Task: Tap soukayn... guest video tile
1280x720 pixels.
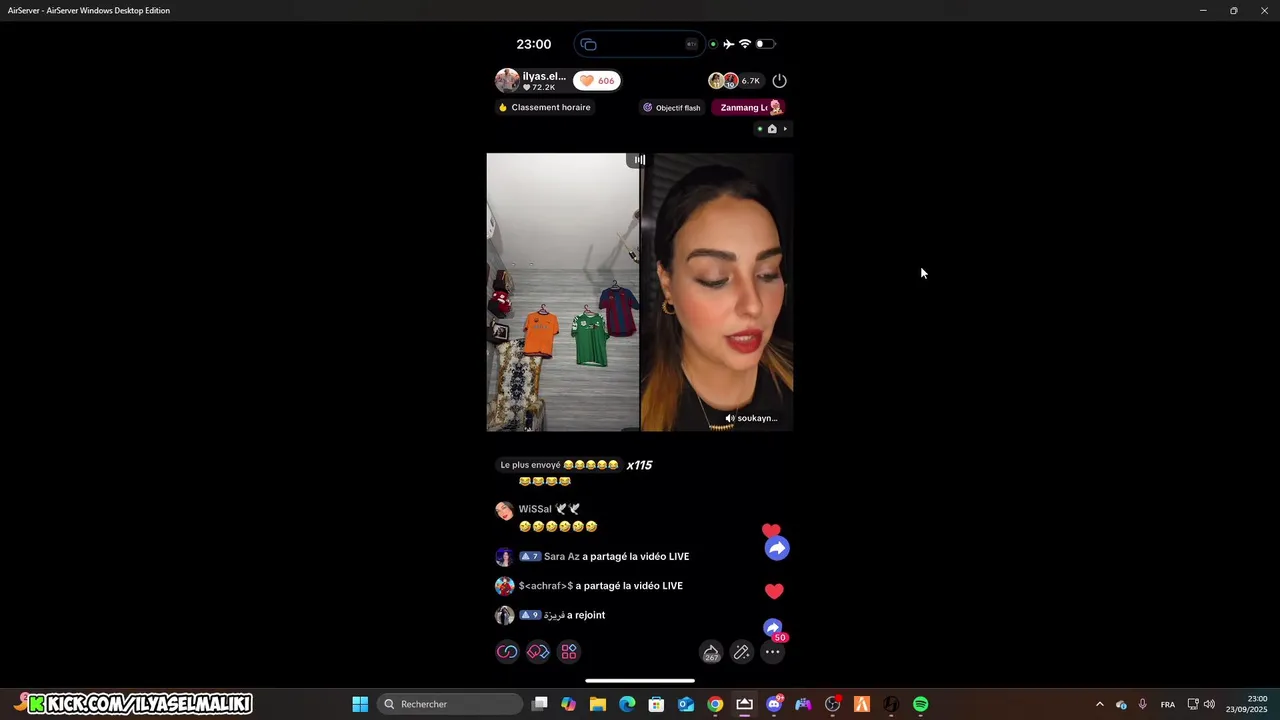Action: [x=717, y=292]
